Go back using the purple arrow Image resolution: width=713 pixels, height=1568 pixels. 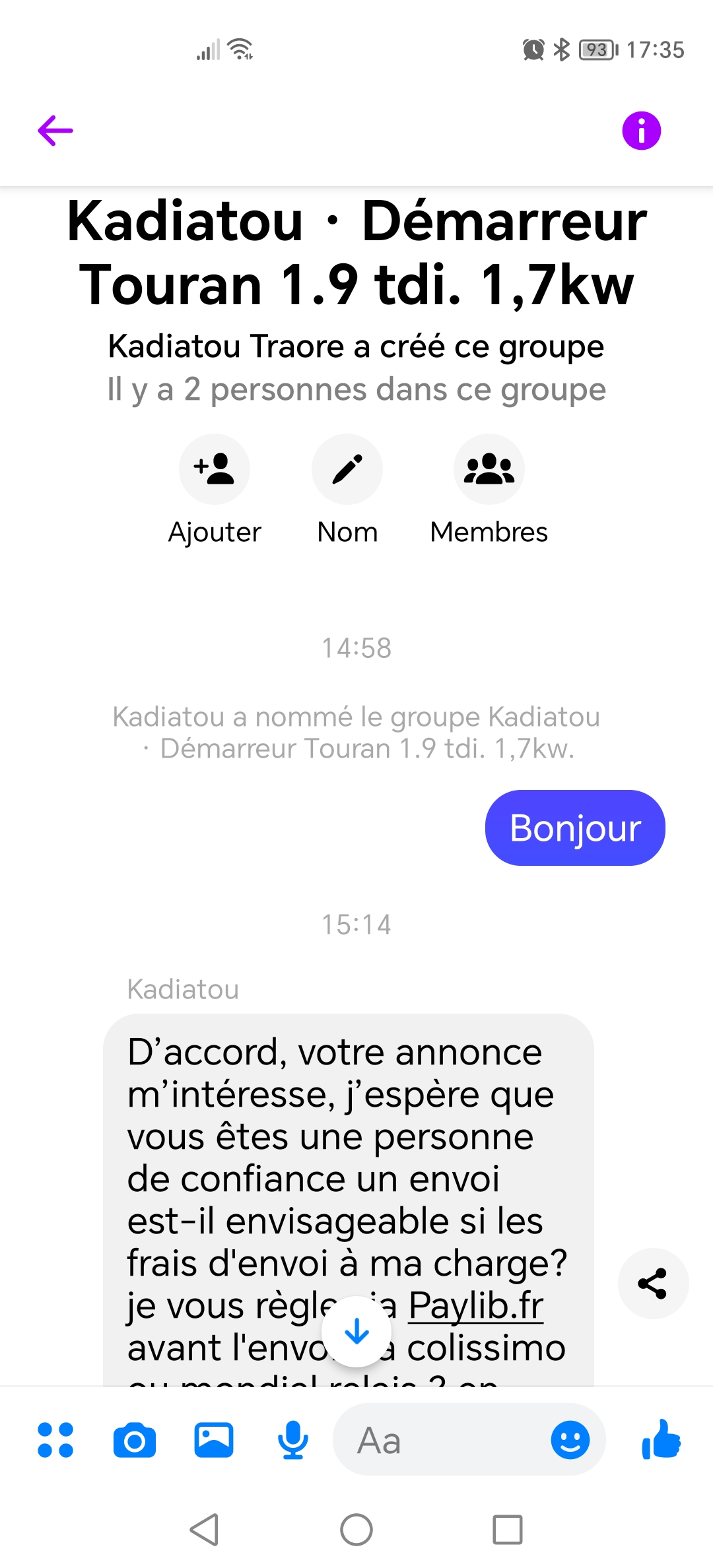tap(55, 131)
